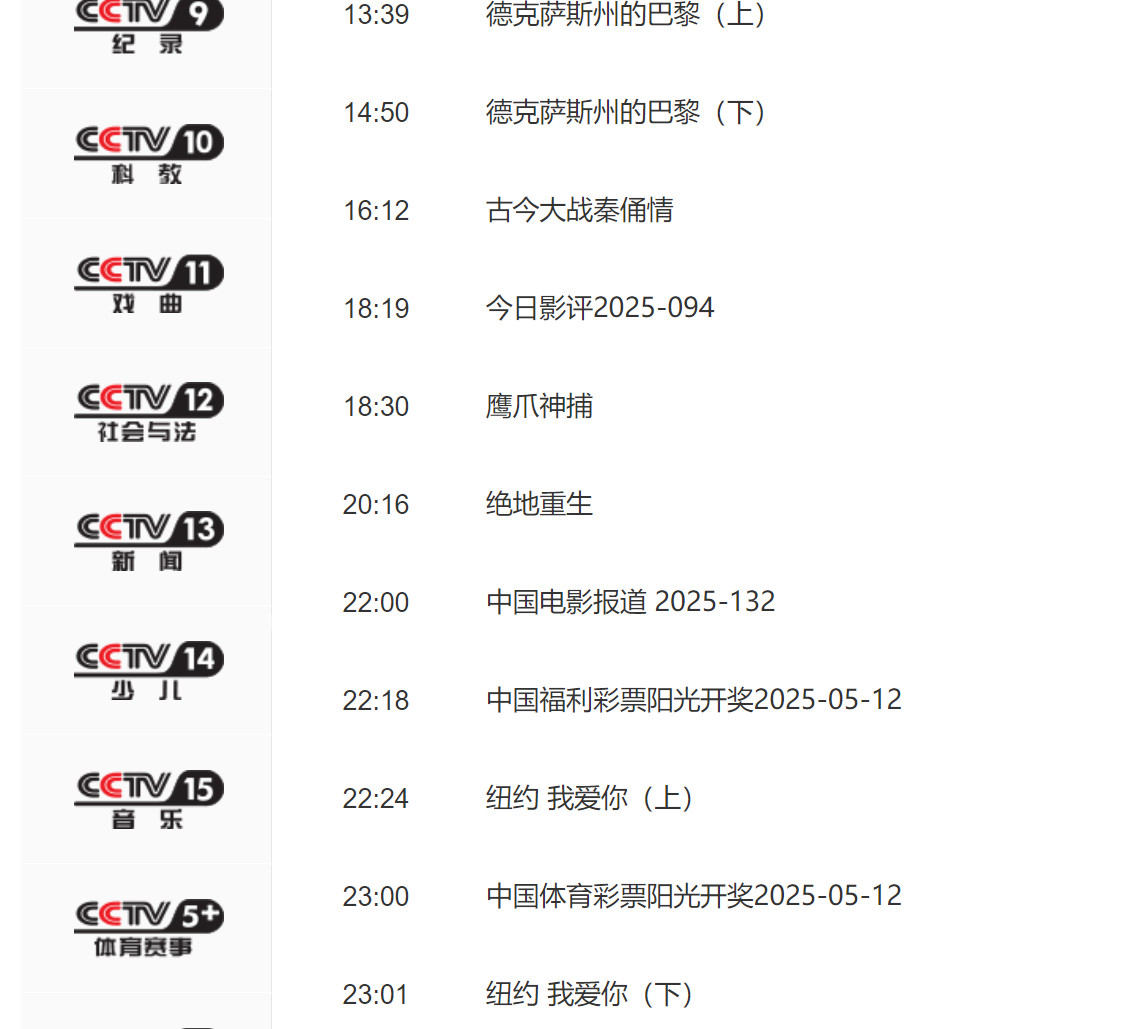Tap the CCTV-5+ 体育赛事 channel
Viewport: 1133px width, 1029px height.
tap(148, 929)
